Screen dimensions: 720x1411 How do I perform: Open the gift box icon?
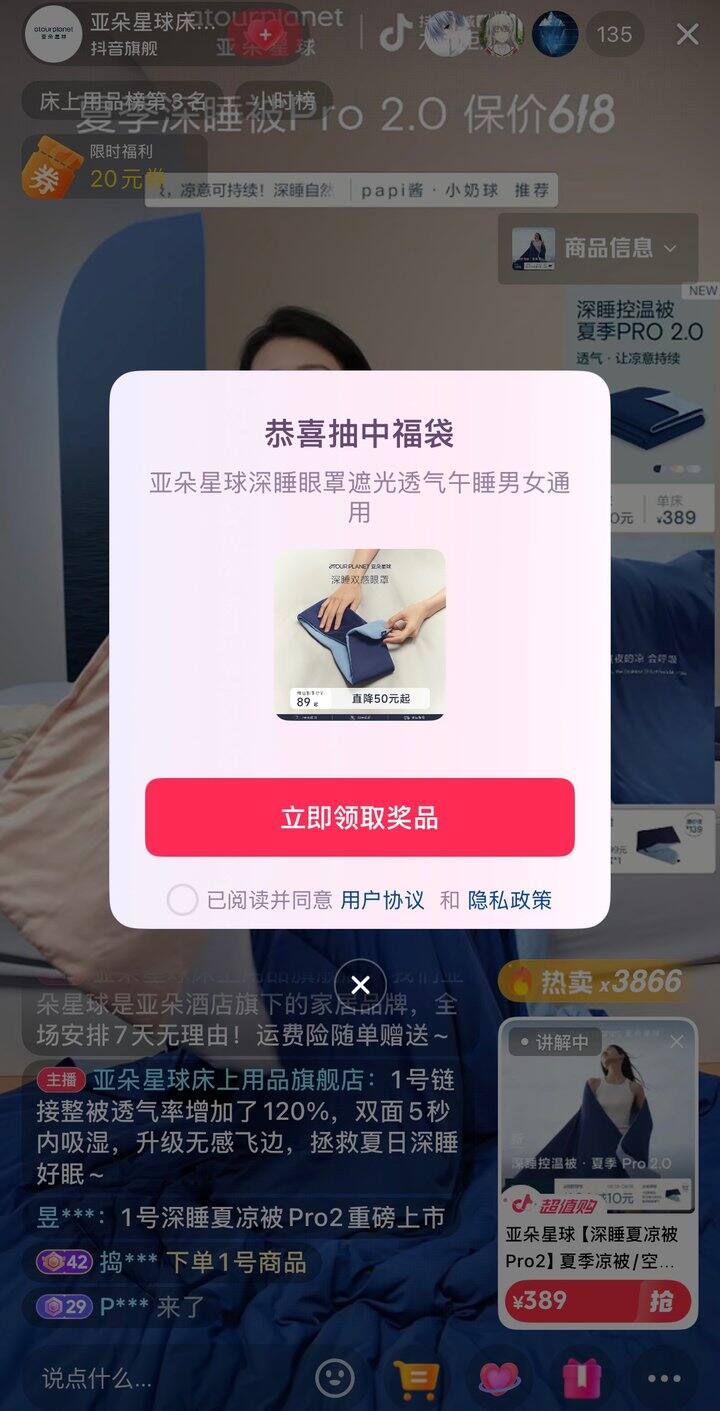(582, 1379)
